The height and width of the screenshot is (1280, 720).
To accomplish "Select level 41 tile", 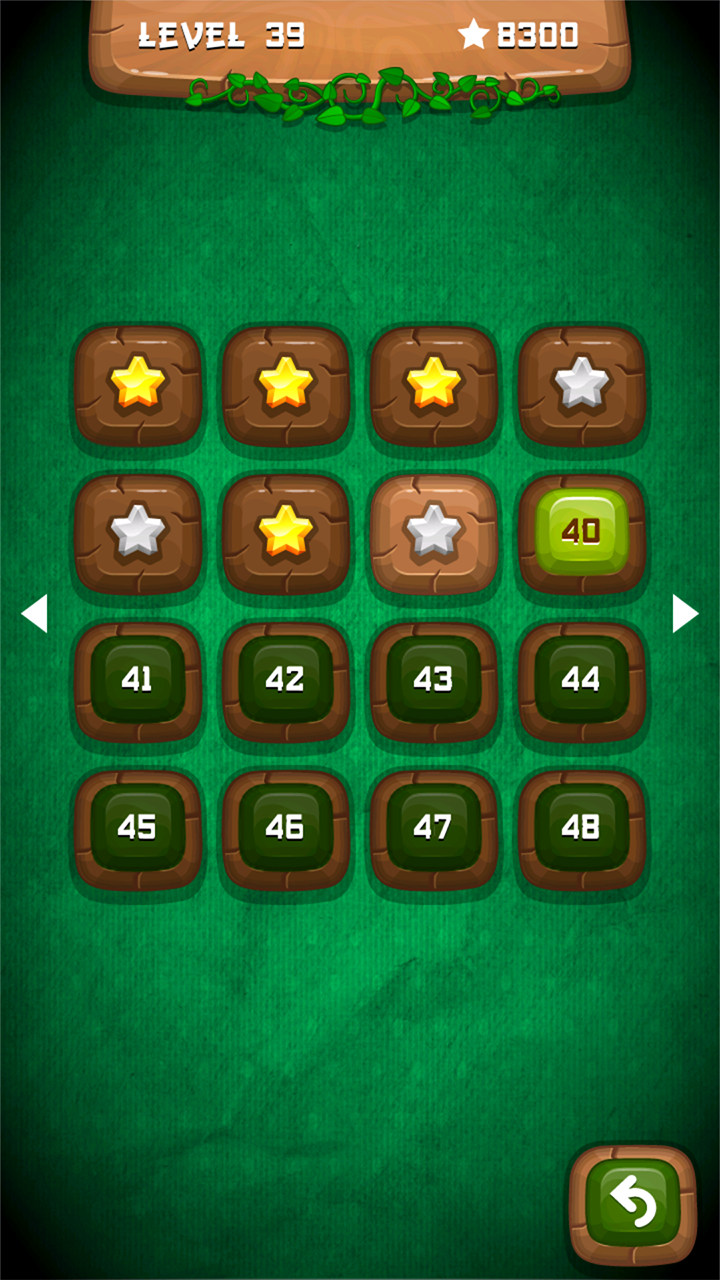I will [138, 681].
